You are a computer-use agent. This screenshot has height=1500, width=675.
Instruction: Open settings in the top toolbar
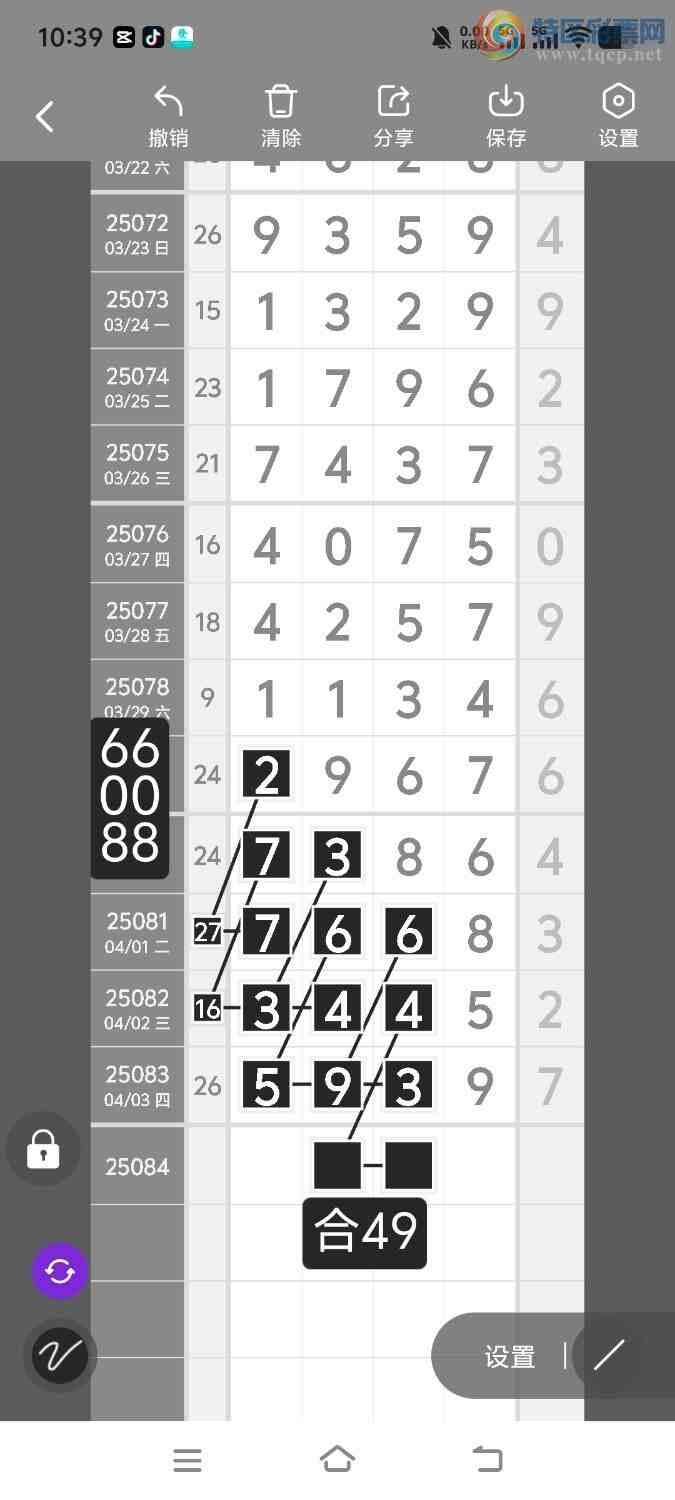coord(618,117)
